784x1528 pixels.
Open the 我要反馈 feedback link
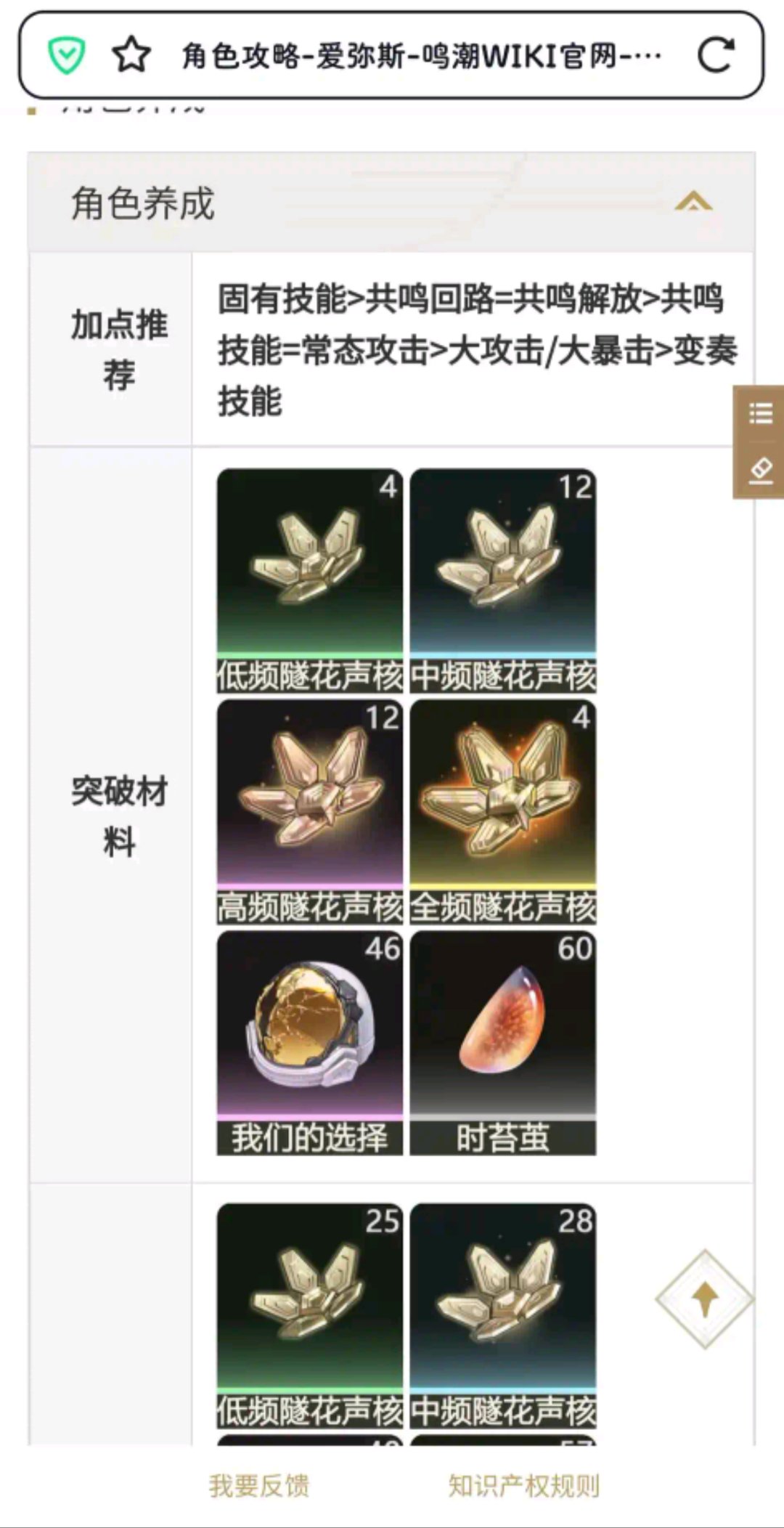tap(259, 1486)
